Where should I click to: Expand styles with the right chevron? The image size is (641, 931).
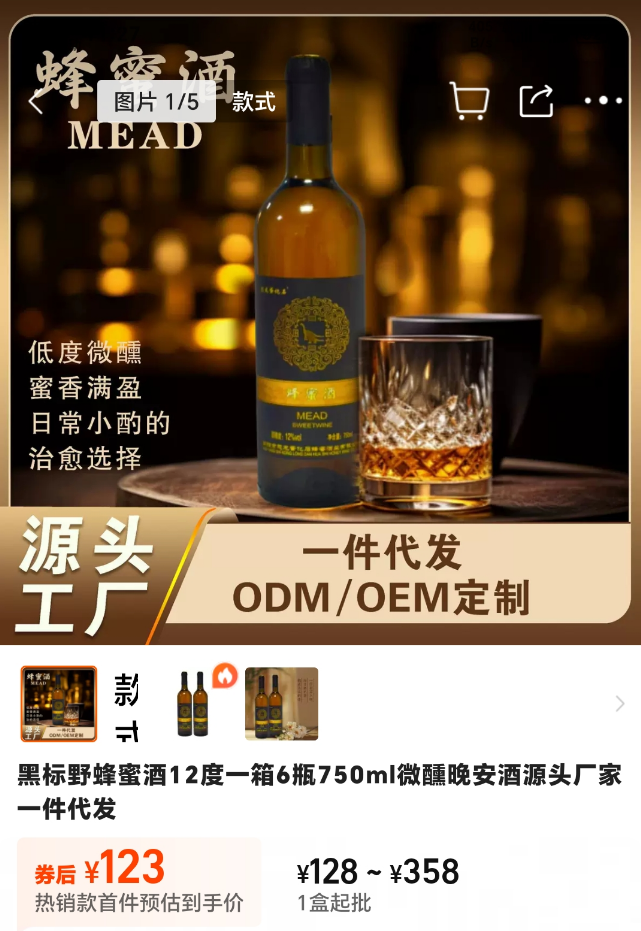point(619,704)
